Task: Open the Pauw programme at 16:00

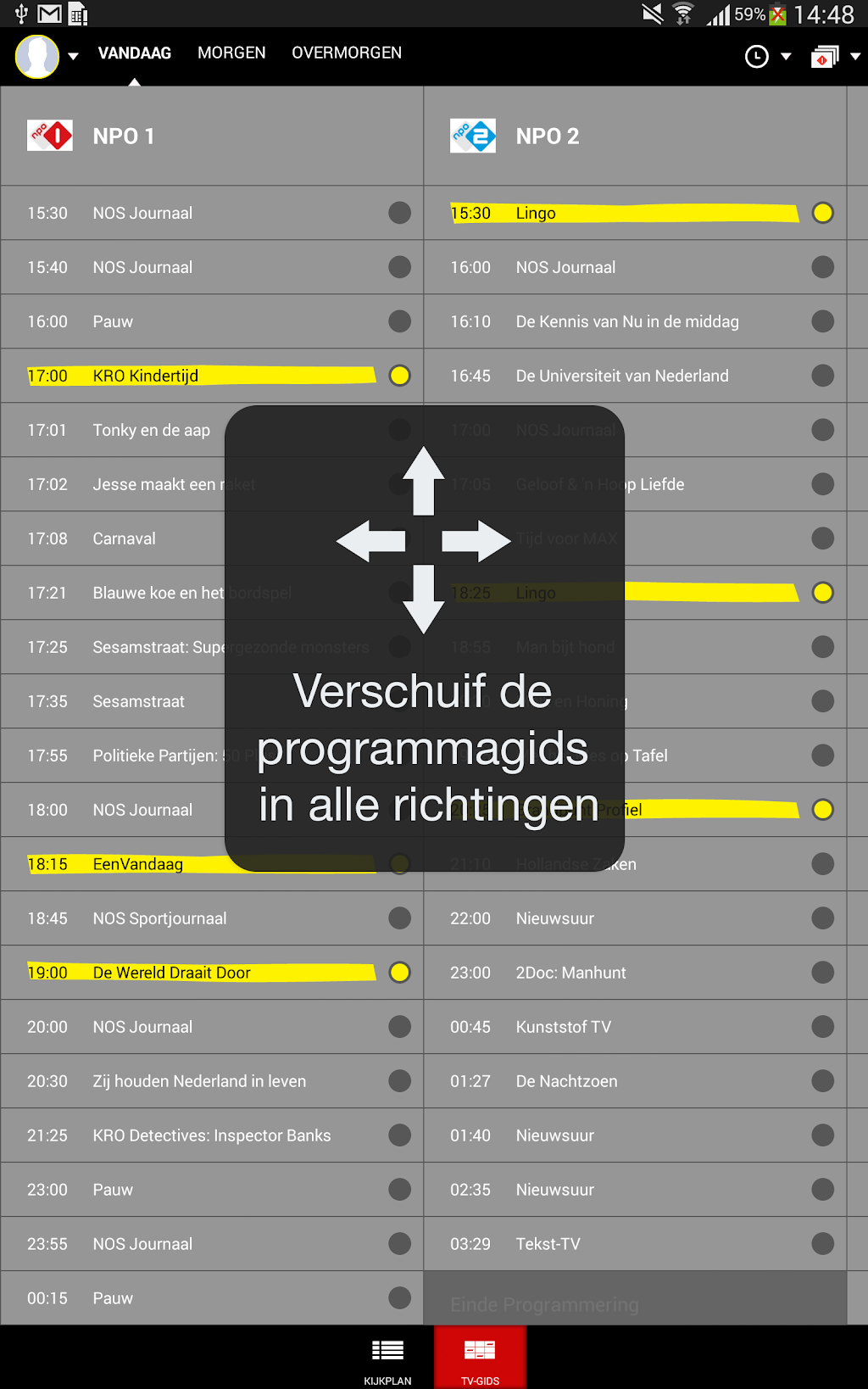Action: [113, 321]
